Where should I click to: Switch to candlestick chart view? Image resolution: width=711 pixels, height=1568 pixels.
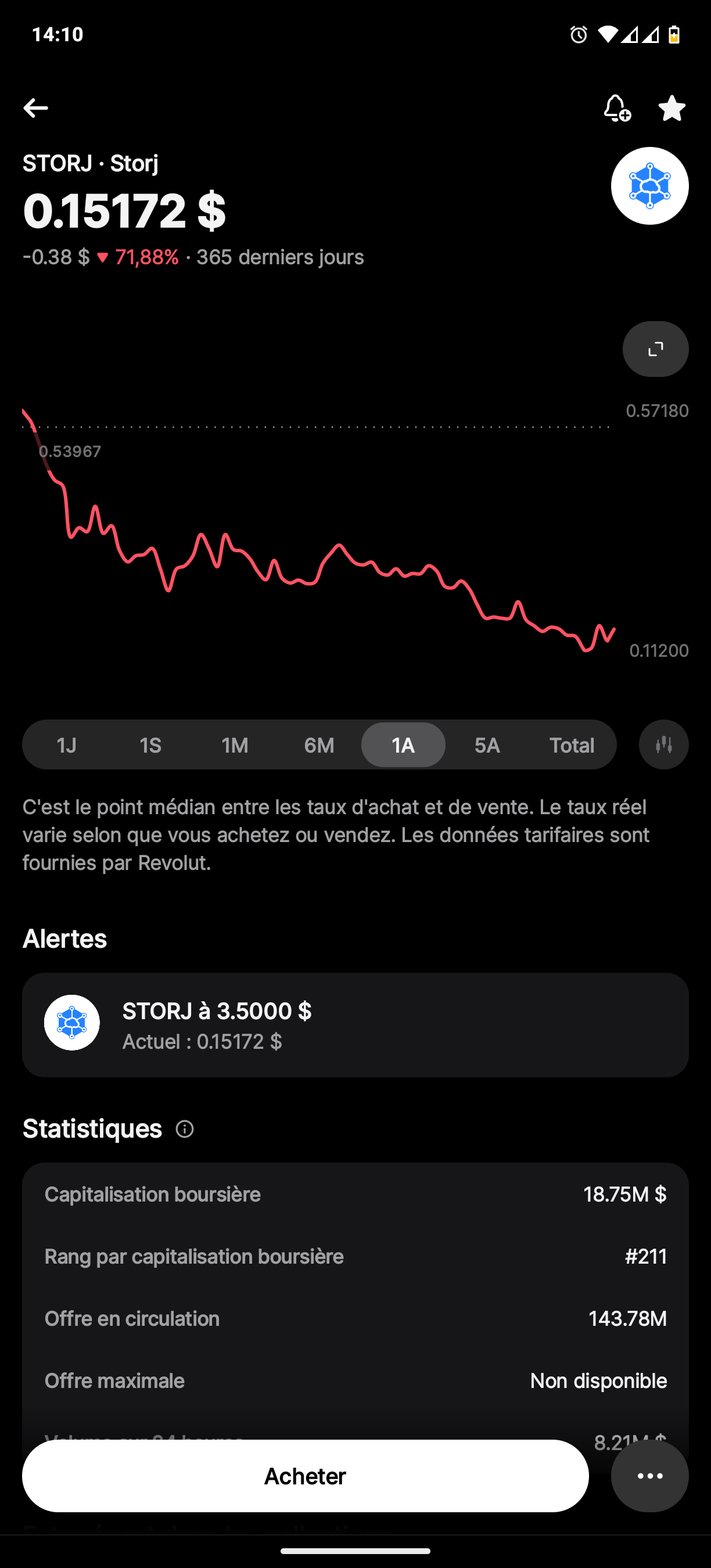663,745
